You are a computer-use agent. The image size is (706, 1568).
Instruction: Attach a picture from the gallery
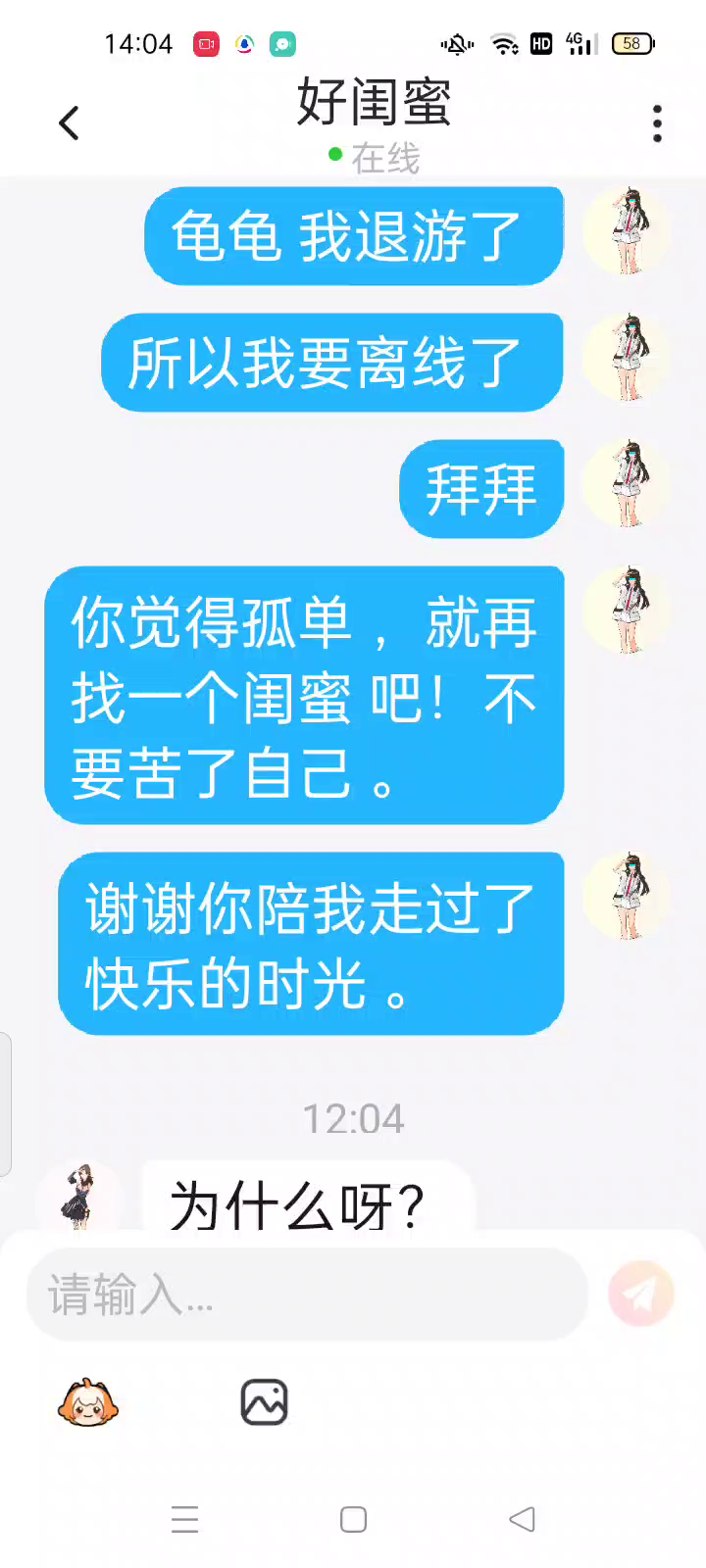[x=264, y=1402]
